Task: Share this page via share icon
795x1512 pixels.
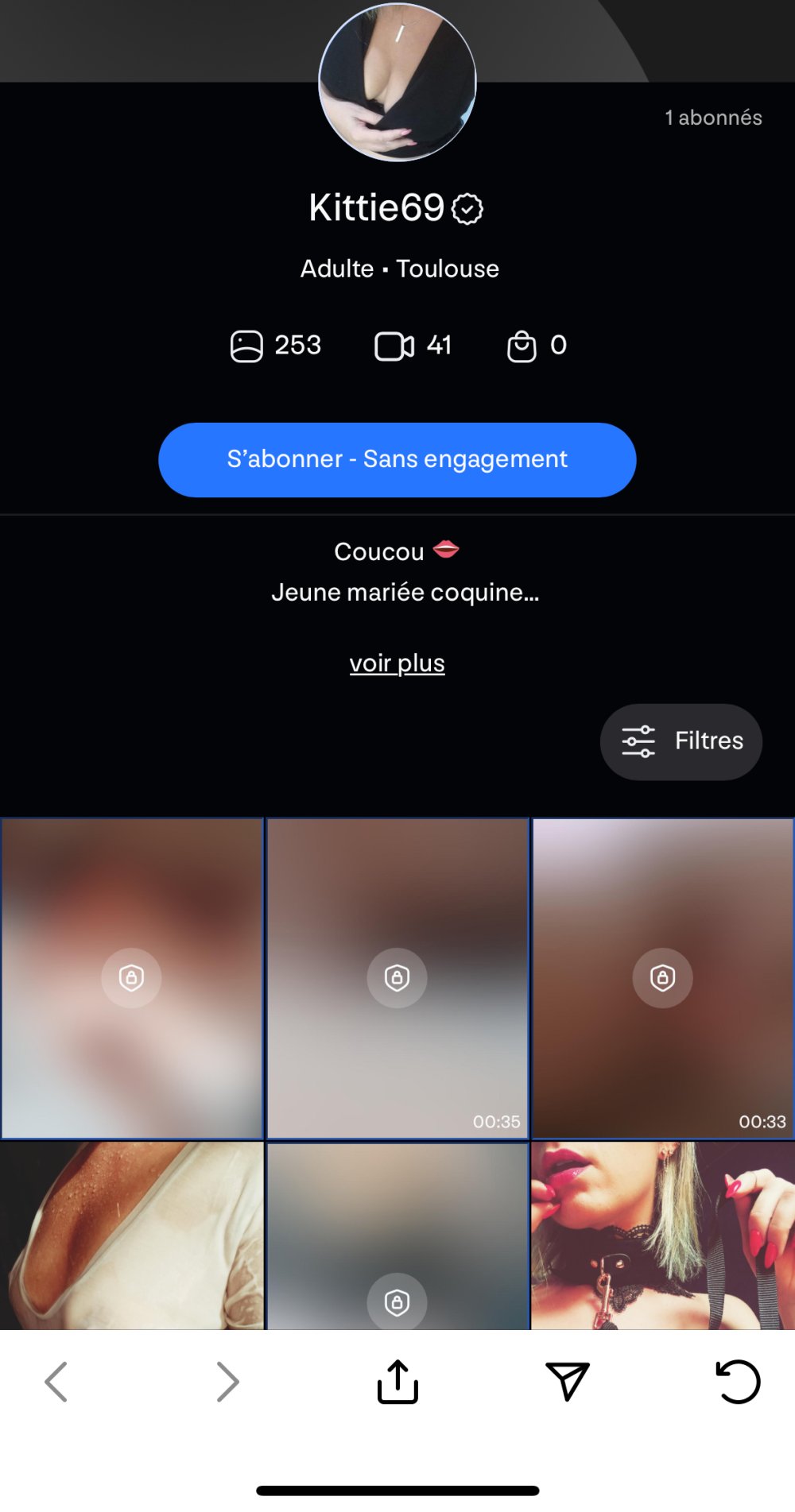Action: point(397,1382)
